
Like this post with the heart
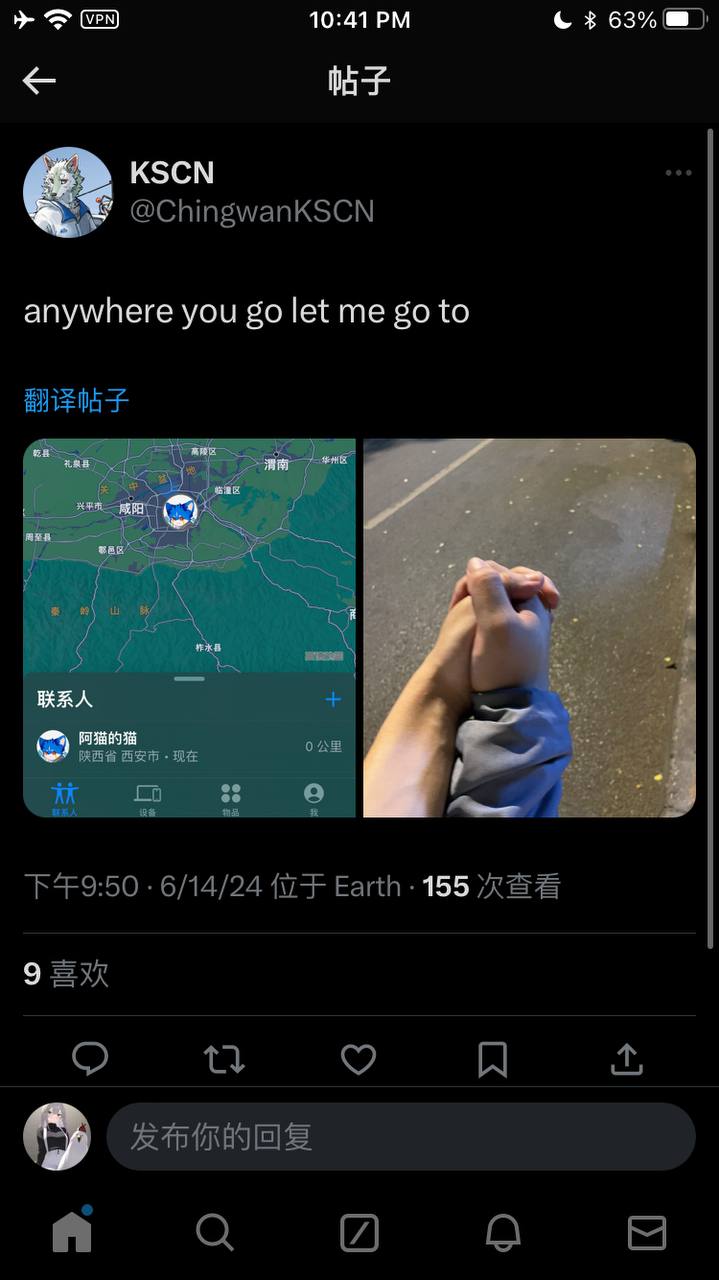(358, 1059)
